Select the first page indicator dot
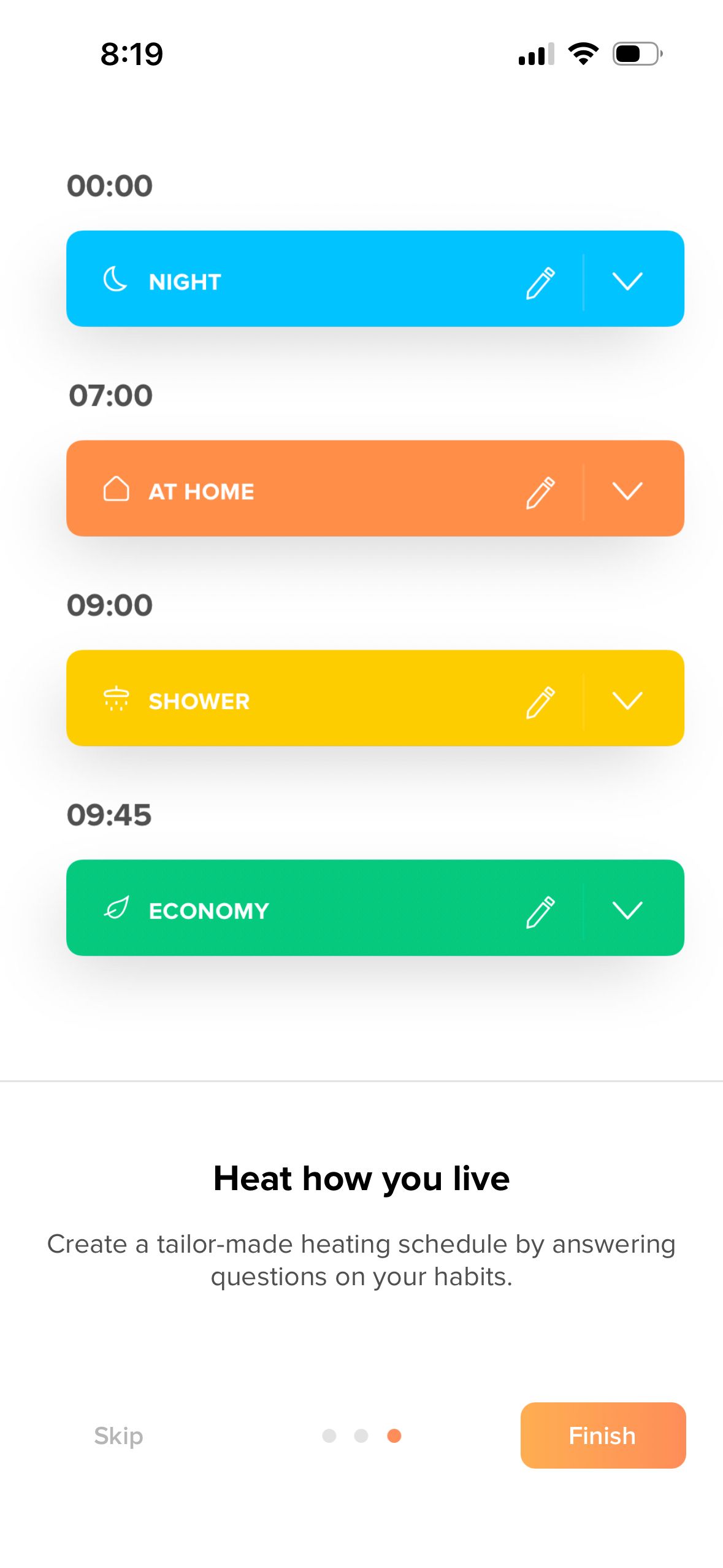723x1568 pixels. tap(331, 1435)
